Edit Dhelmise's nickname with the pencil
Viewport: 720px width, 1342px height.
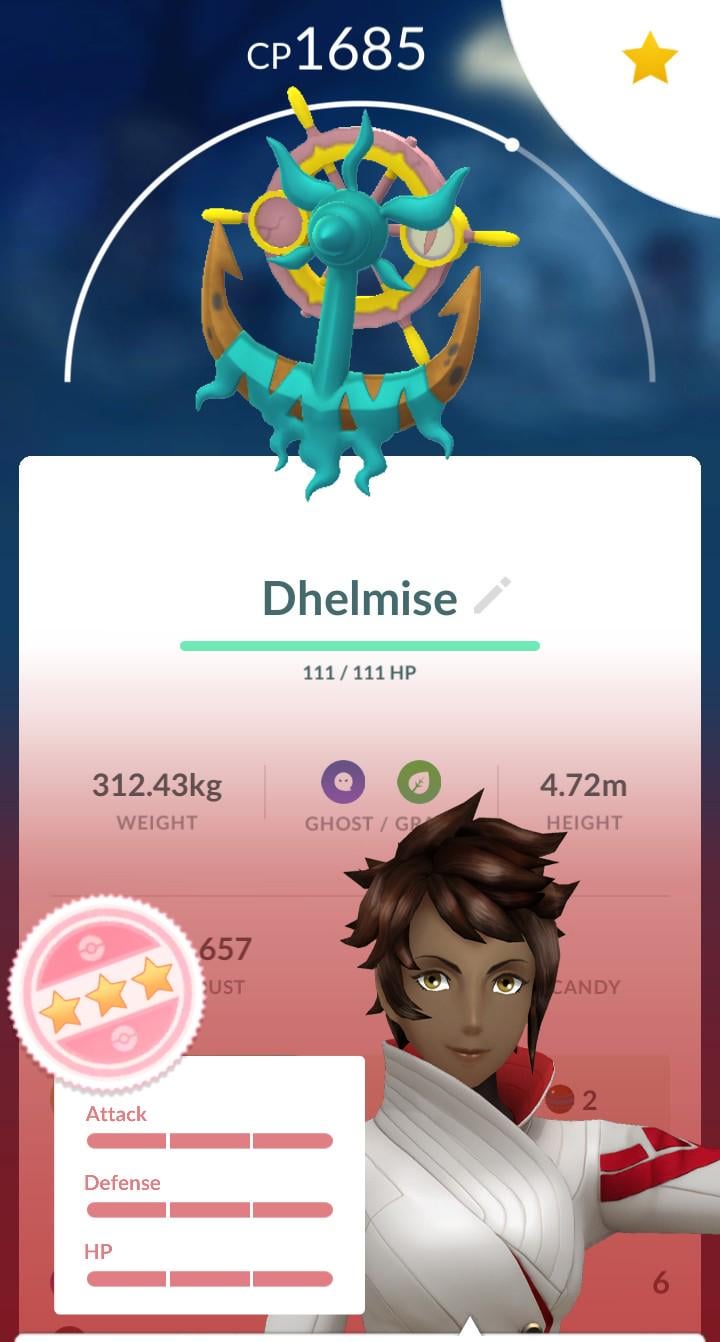[x=492, y=596]
